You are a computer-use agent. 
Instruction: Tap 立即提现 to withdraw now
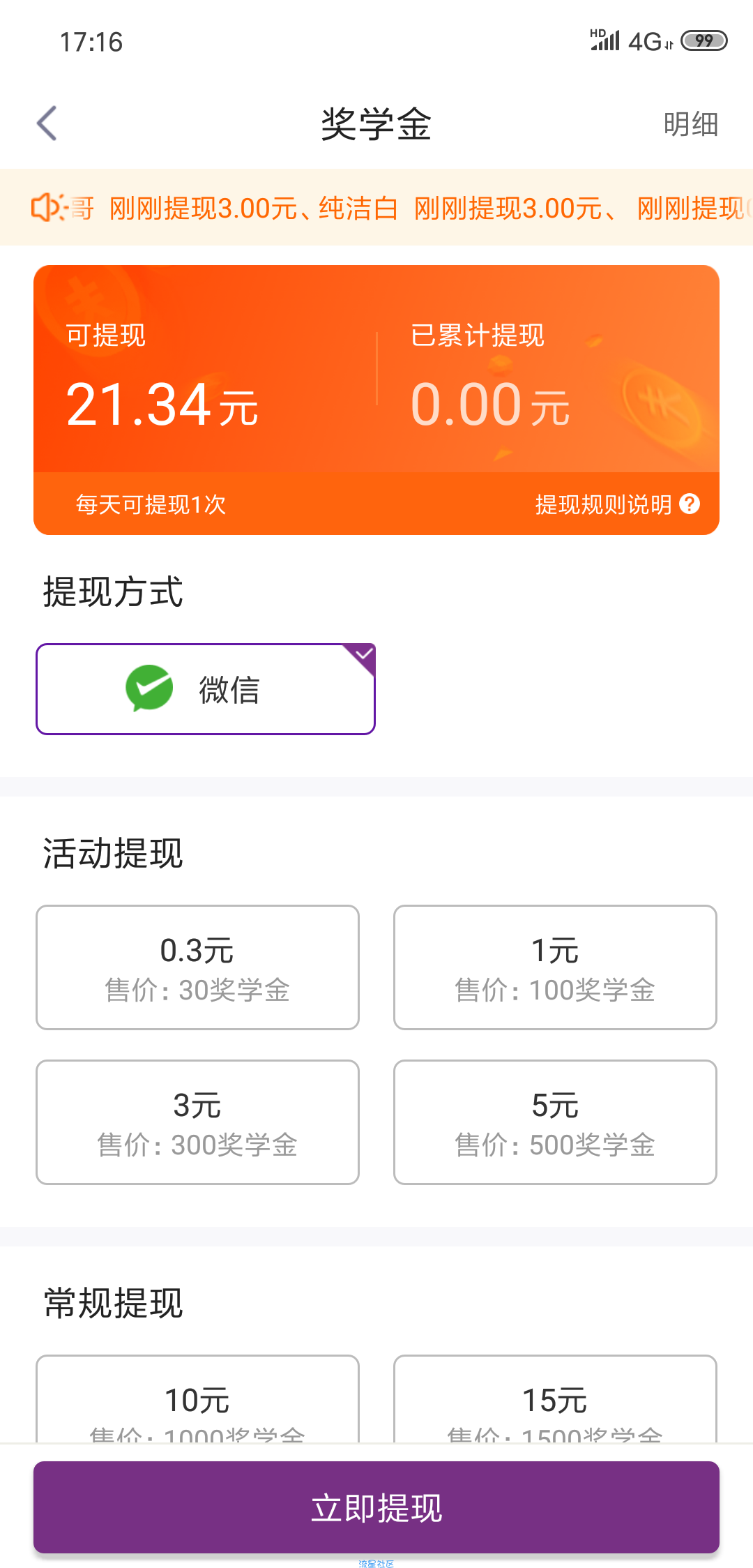(376, 1507)
